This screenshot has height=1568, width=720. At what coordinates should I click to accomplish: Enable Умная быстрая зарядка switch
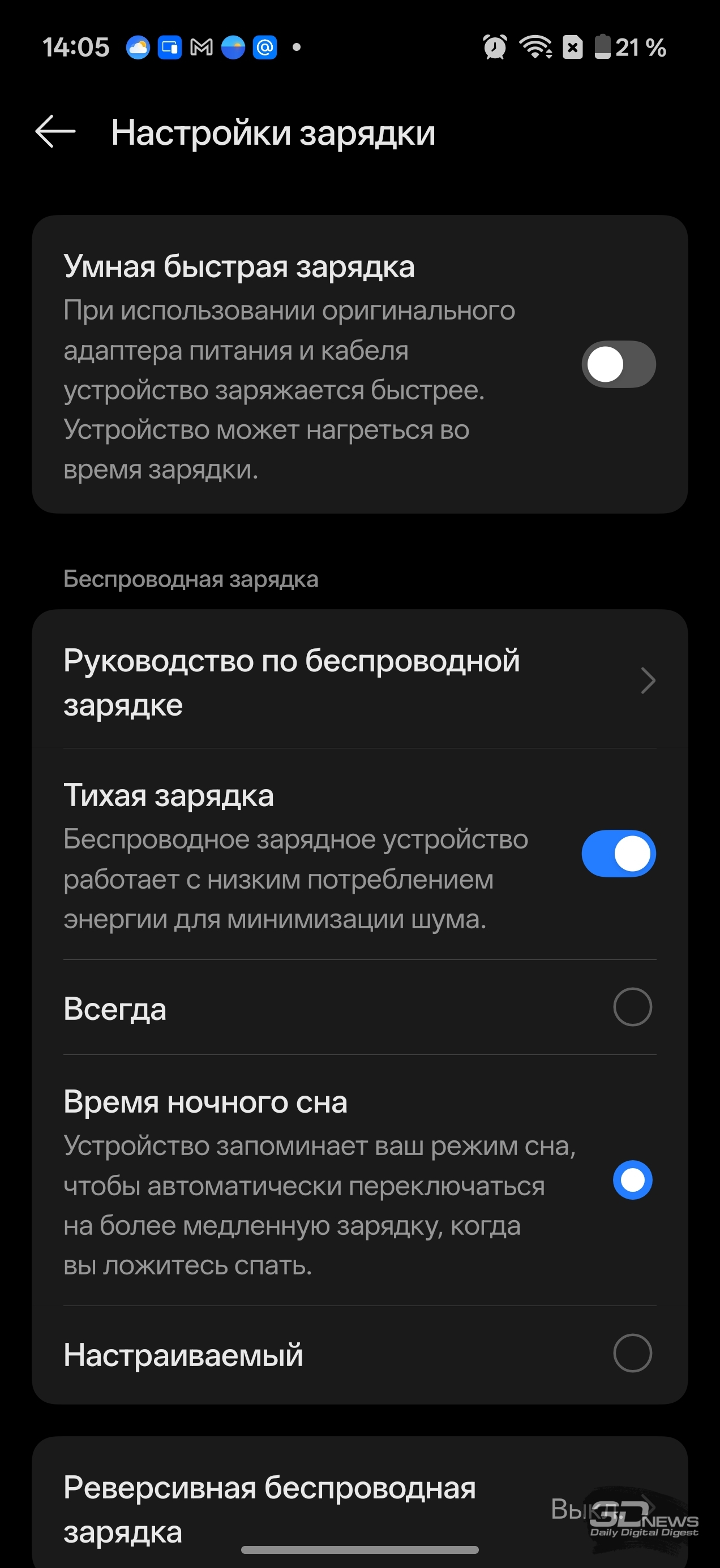click(618, 364)
